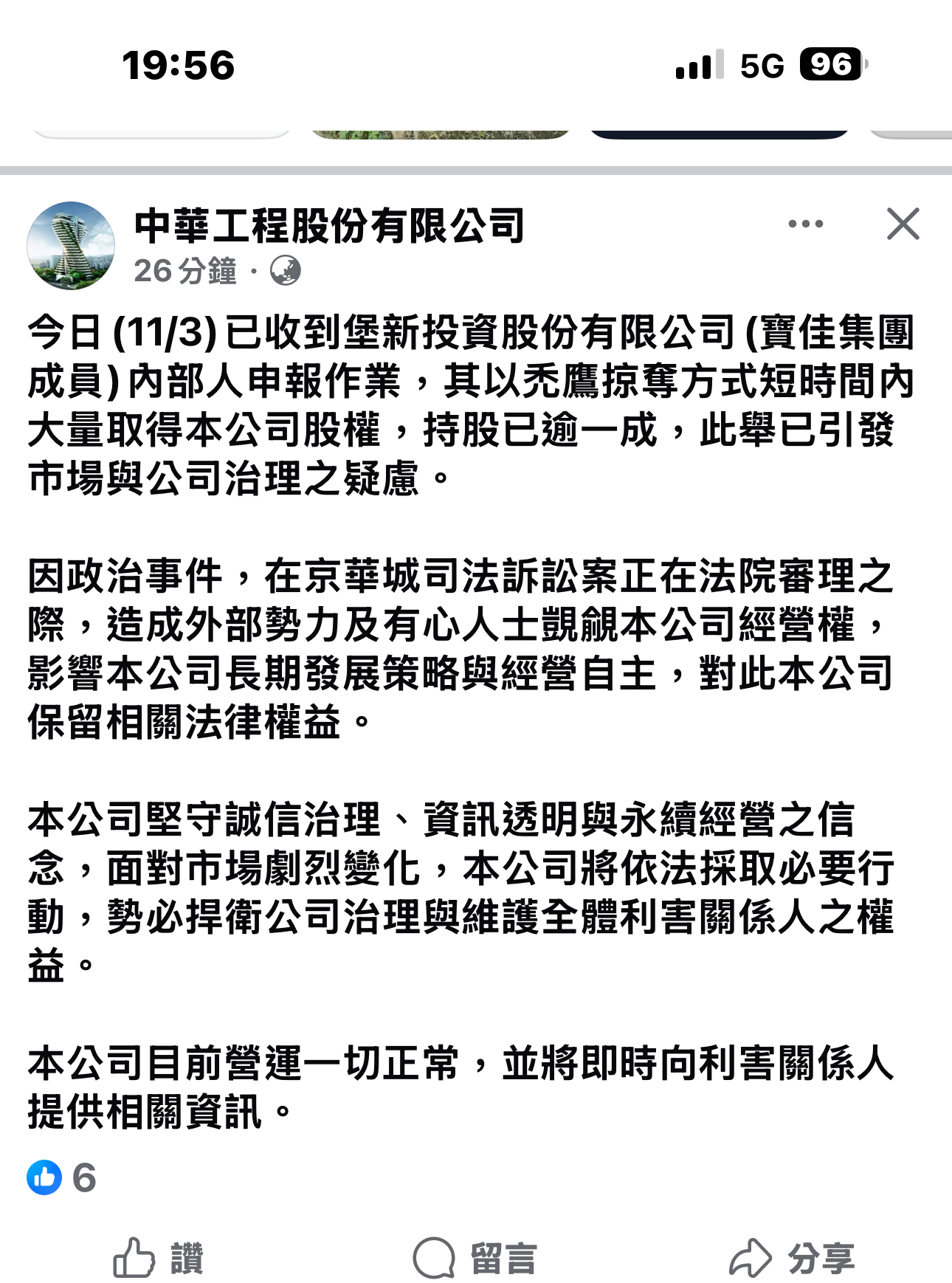Open the post's three-dot options menu
The height and width of the screenshot is (1283, 952).
tap(805, 224)
